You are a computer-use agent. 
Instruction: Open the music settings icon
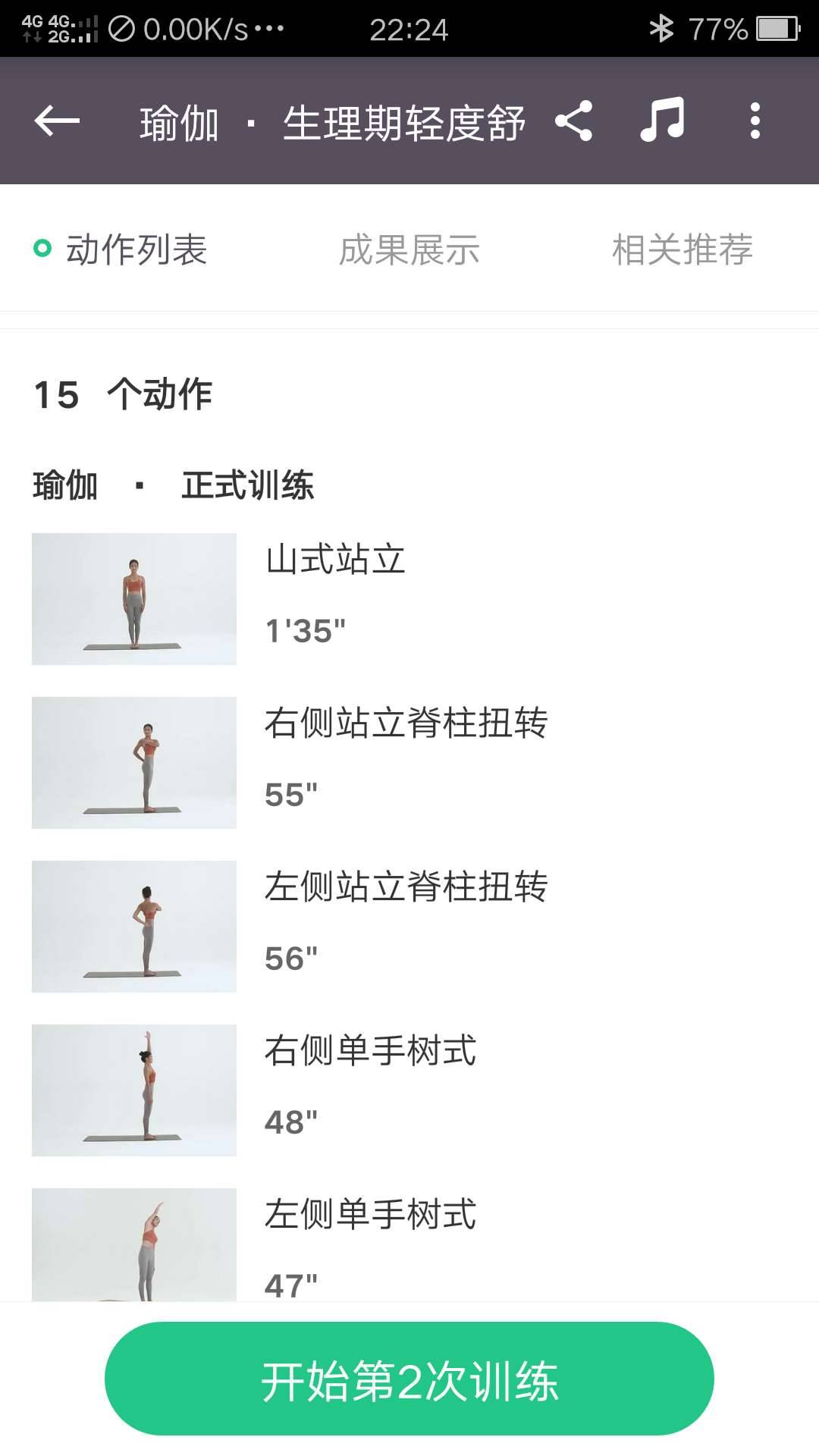tap(661, 121)
